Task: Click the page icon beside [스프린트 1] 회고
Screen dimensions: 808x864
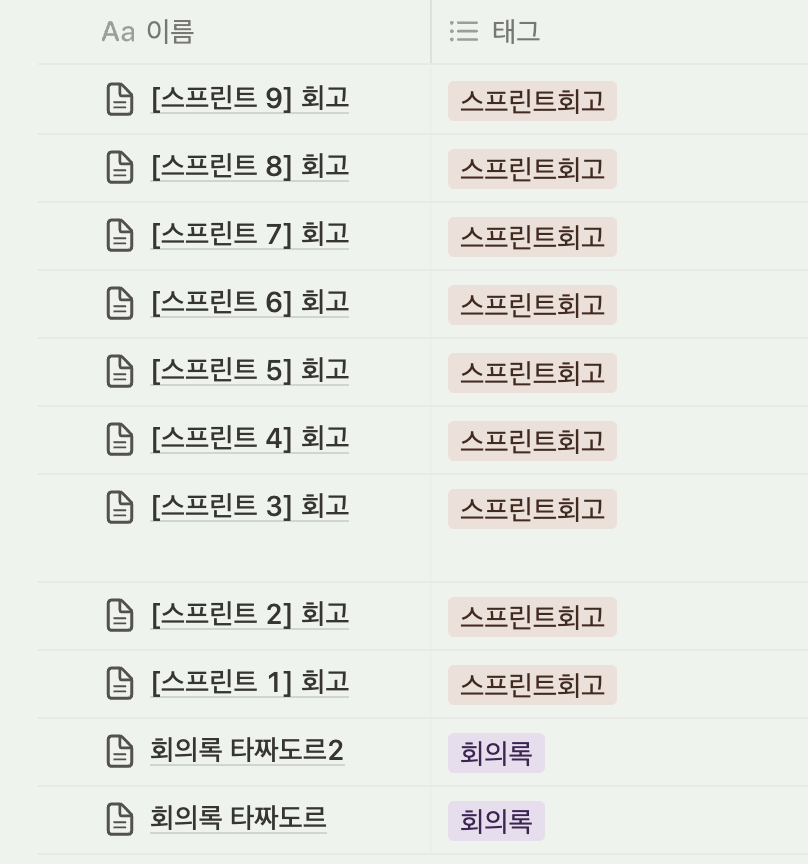Action: click(120, 683)
